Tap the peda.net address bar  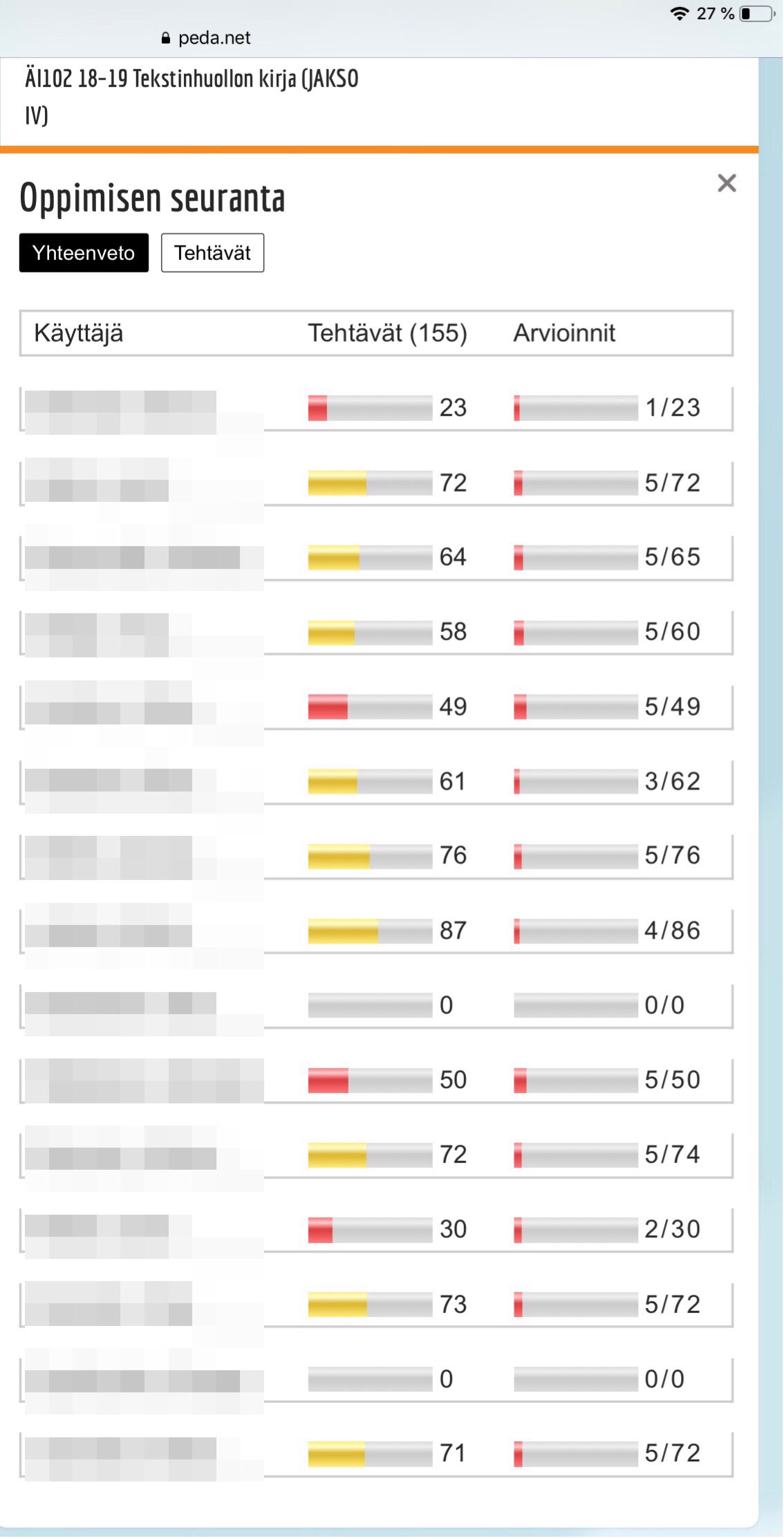pyautogui.click(x=207, y=38)
